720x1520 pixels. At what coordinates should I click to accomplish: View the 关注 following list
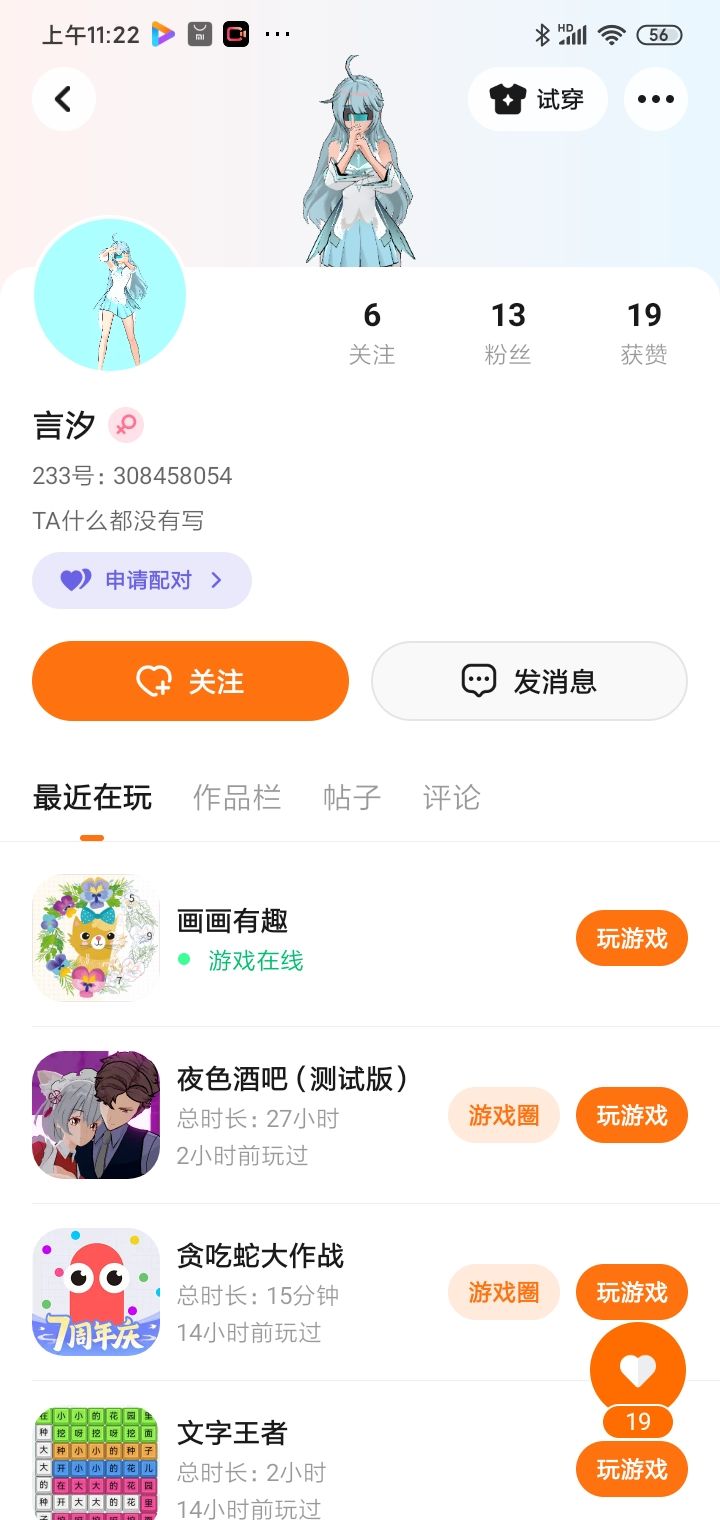(x=372, y=333)
